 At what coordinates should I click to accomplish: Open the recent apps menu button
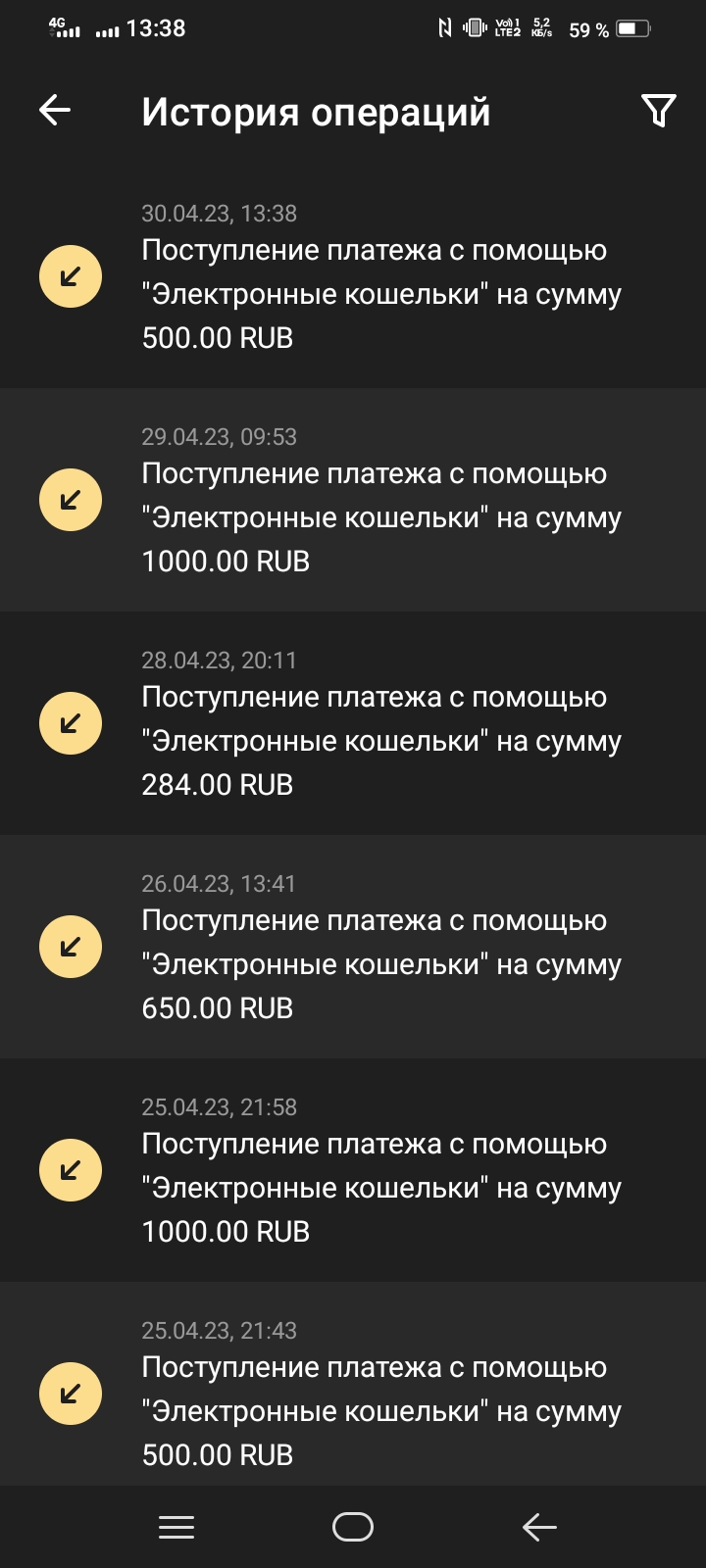click(x=176, y=1527)
